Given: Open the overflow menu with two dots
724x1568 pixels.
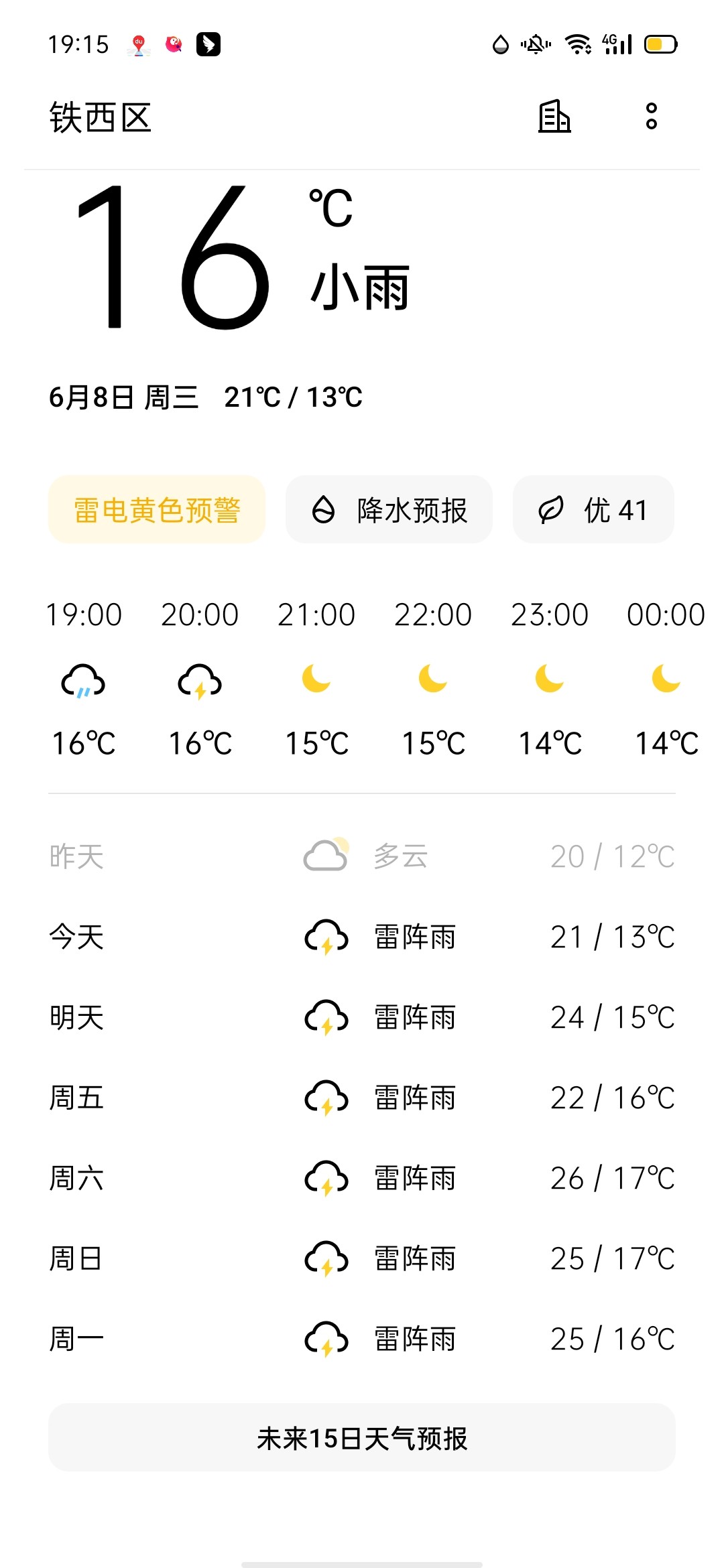Looking at the screenshot, I should 651,117.
